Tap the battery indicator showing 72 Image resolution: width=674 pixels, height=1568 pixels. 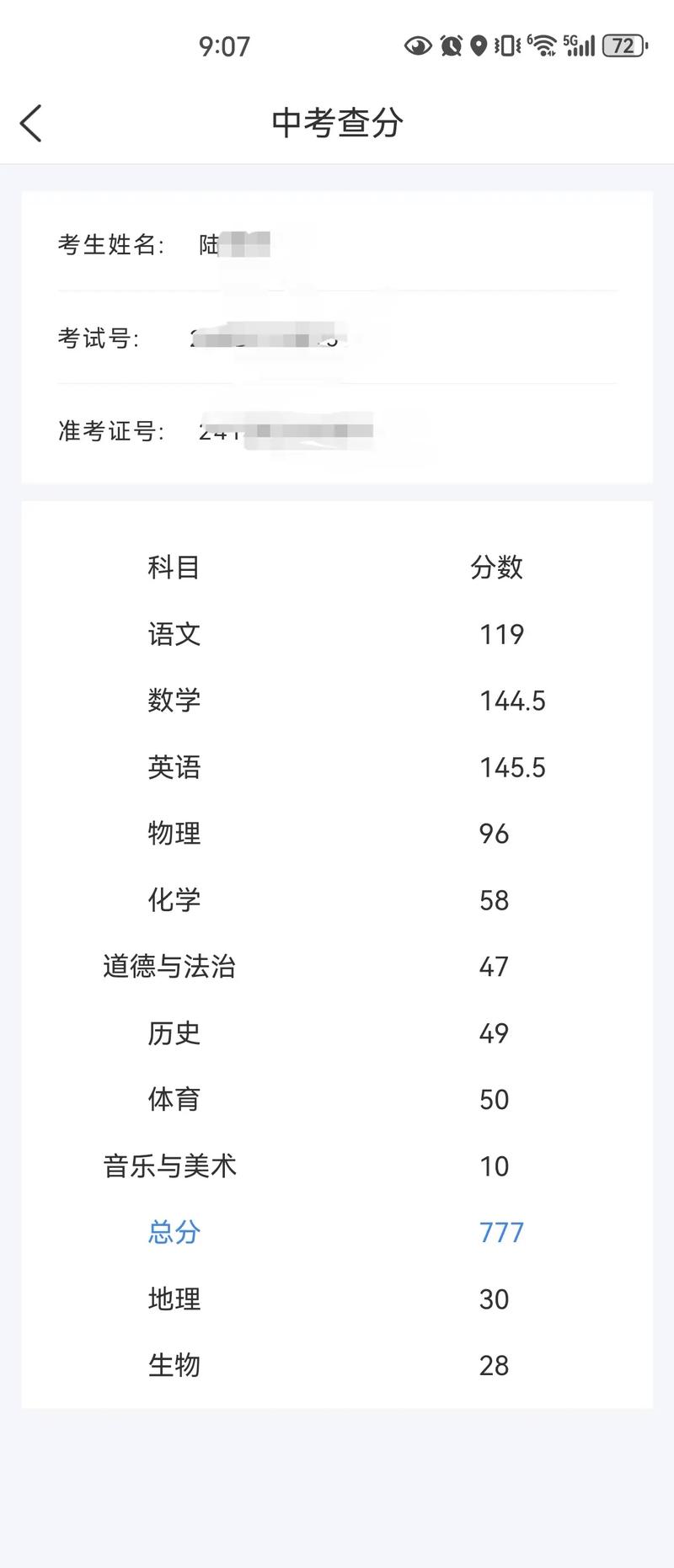(x=623, y=46)
